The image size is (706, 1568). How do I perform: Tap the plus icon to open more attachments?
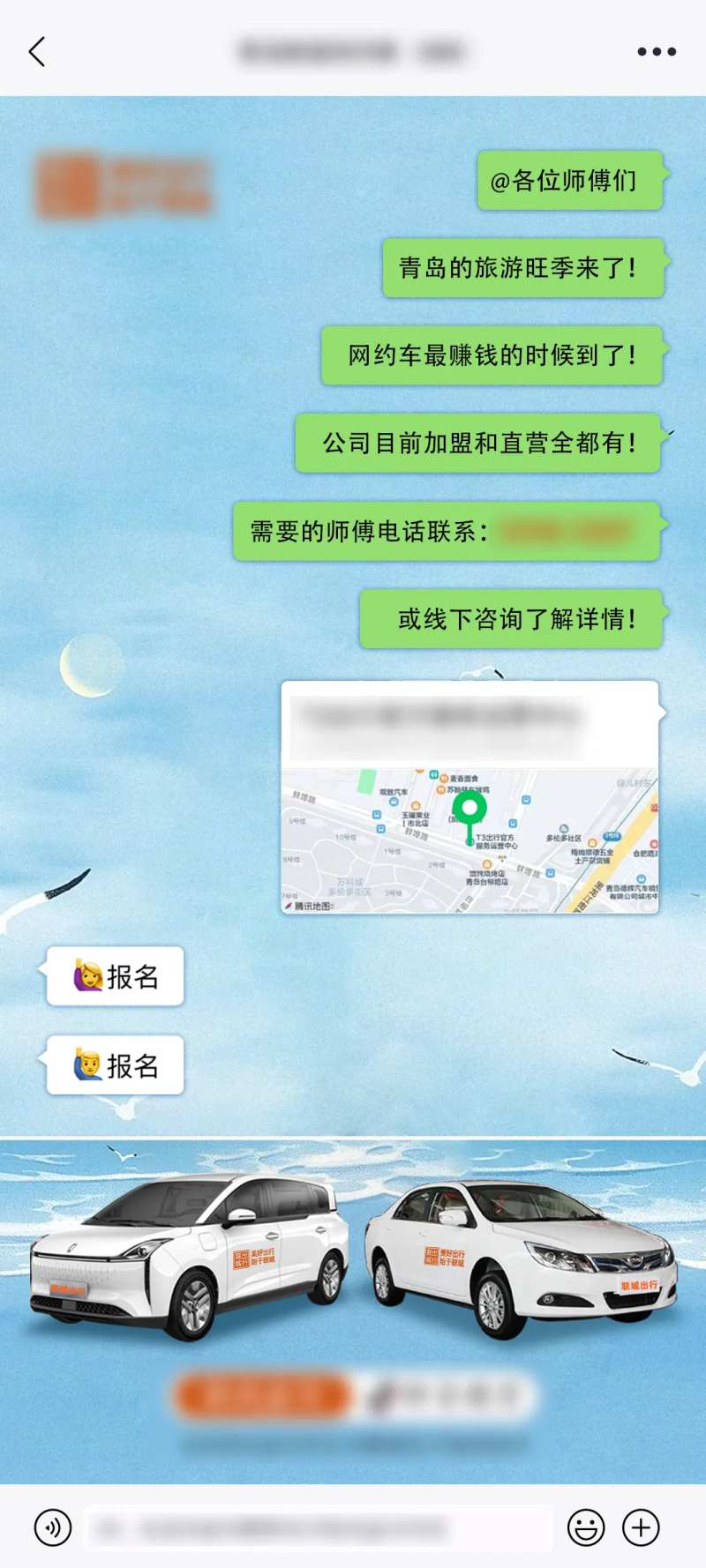point(642,1527)
